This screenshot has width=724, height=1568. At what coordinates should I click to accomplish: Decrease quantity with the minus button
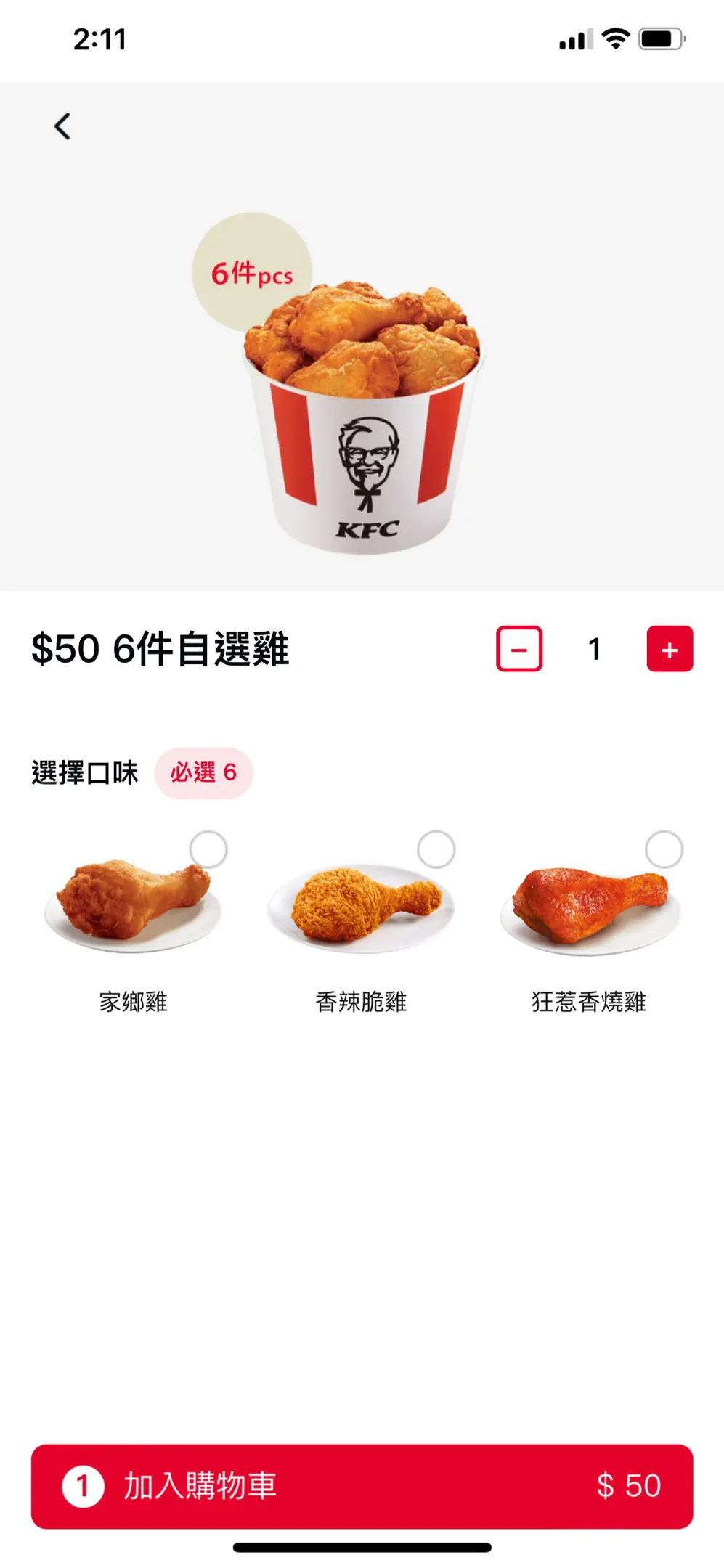pyautogui.click(x=519, y=648)
